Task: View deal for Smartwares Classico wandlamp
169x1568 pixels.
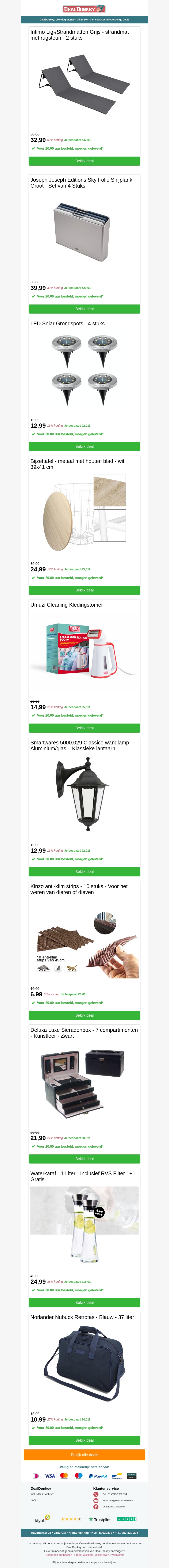Action: (x=84, y=872)
